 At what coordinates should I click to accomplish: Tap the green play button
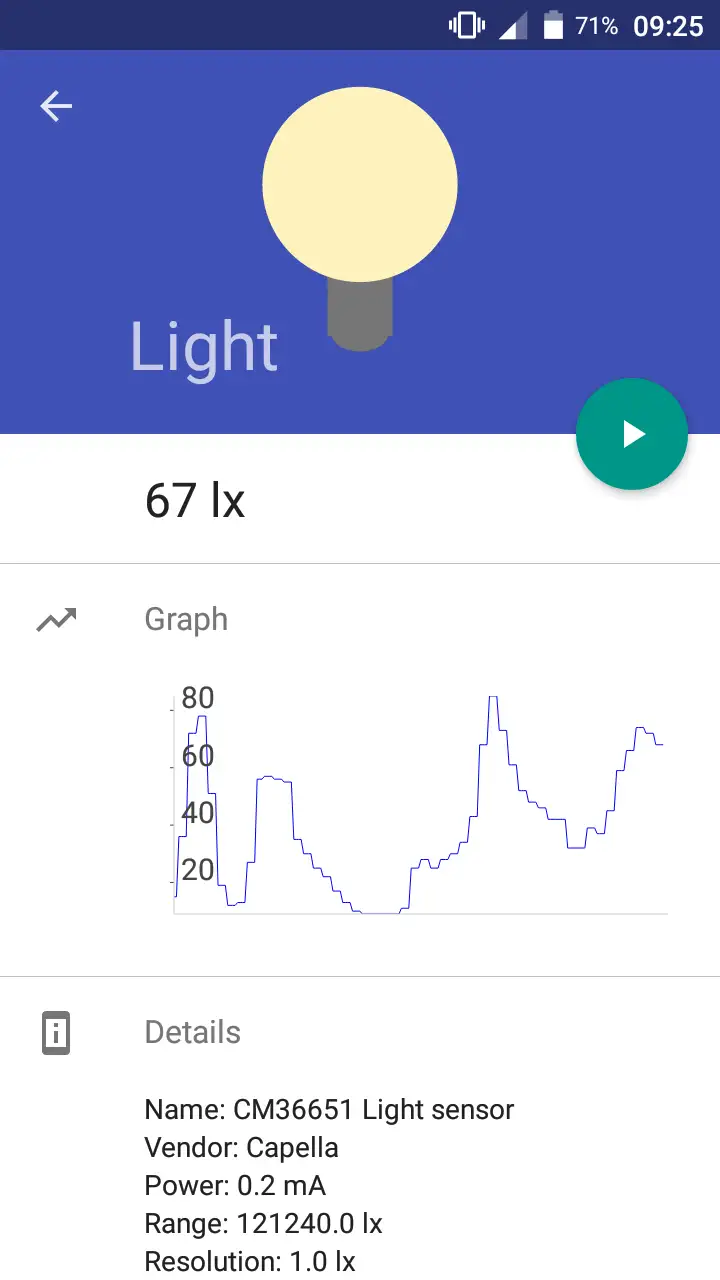(632, 434)
